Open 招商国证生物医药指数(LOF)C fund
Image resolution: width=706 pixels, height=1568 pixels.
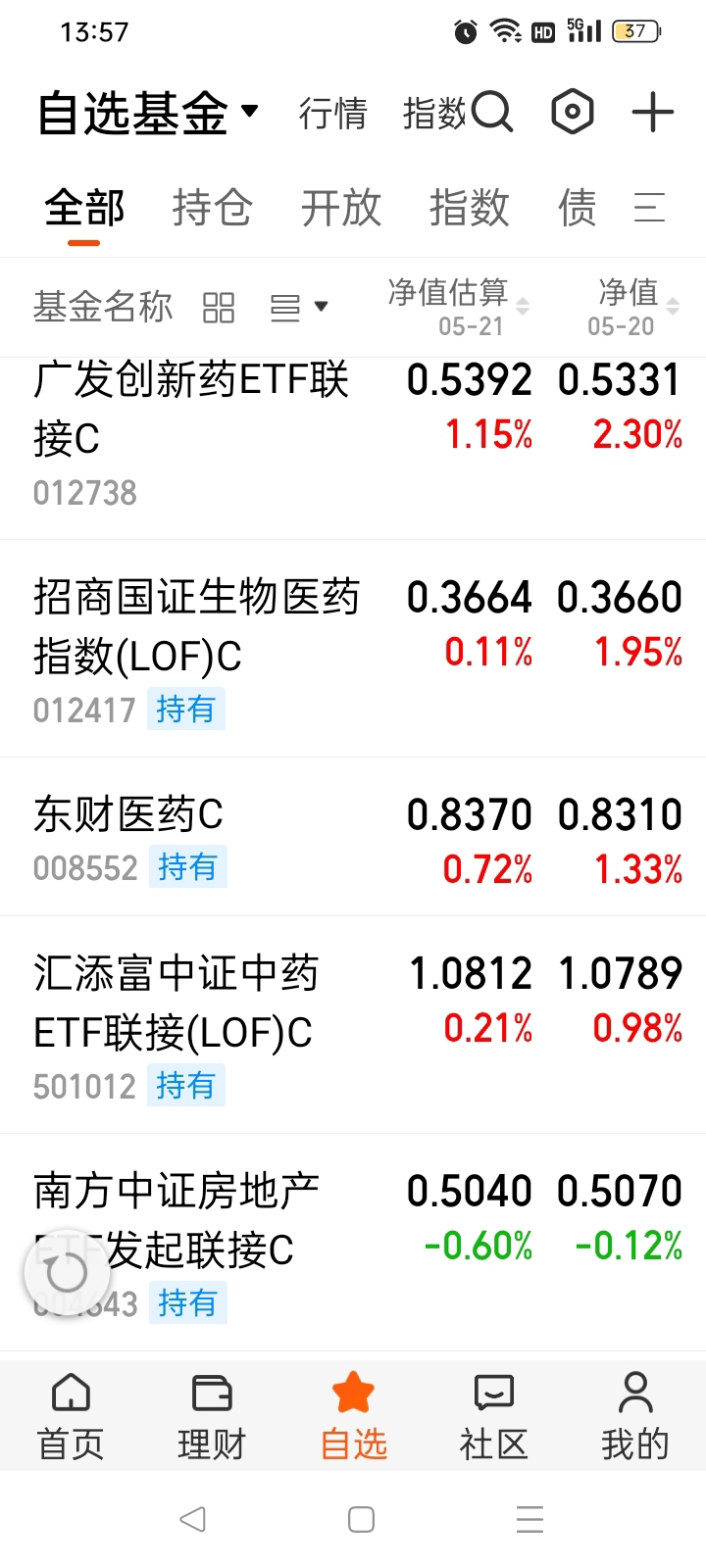(x=353, y=649)
